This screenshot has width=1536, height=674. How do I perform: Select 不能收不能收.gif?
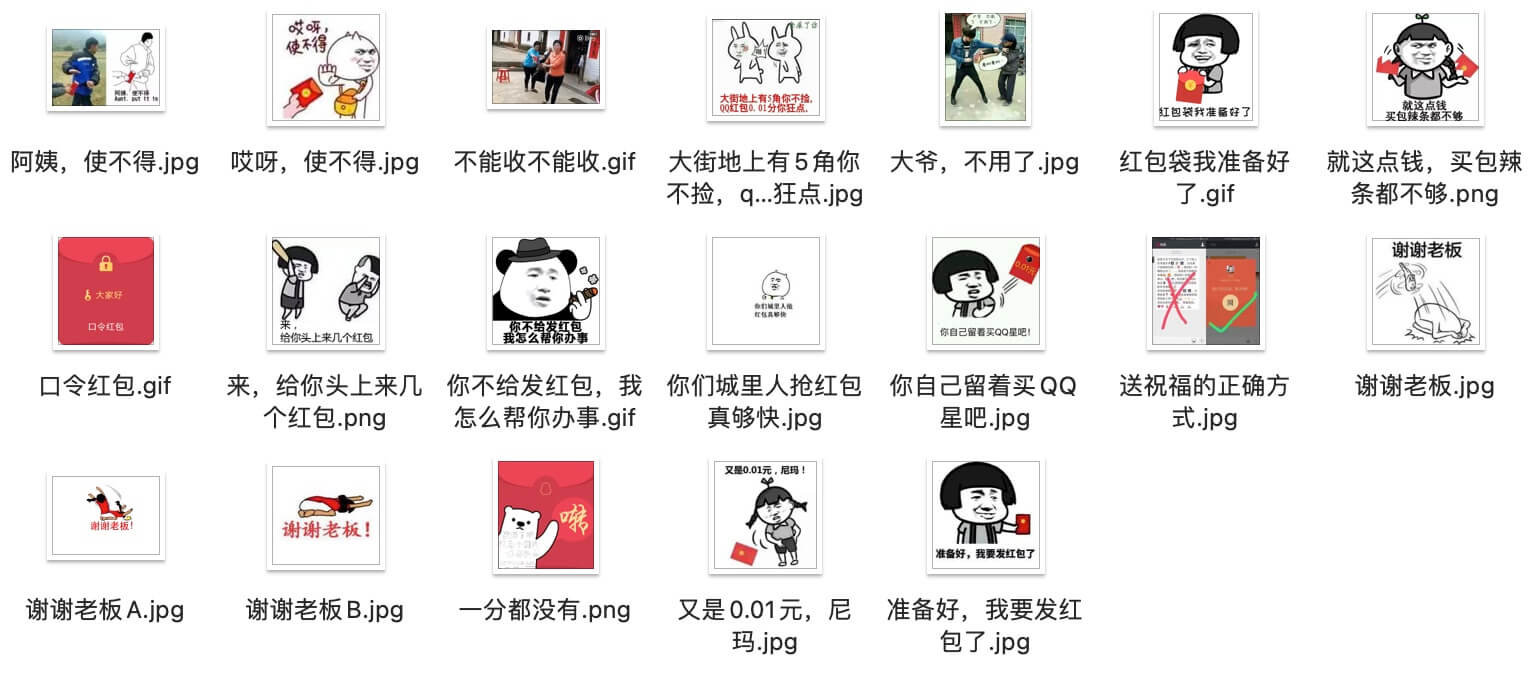[x=545, y=68]
